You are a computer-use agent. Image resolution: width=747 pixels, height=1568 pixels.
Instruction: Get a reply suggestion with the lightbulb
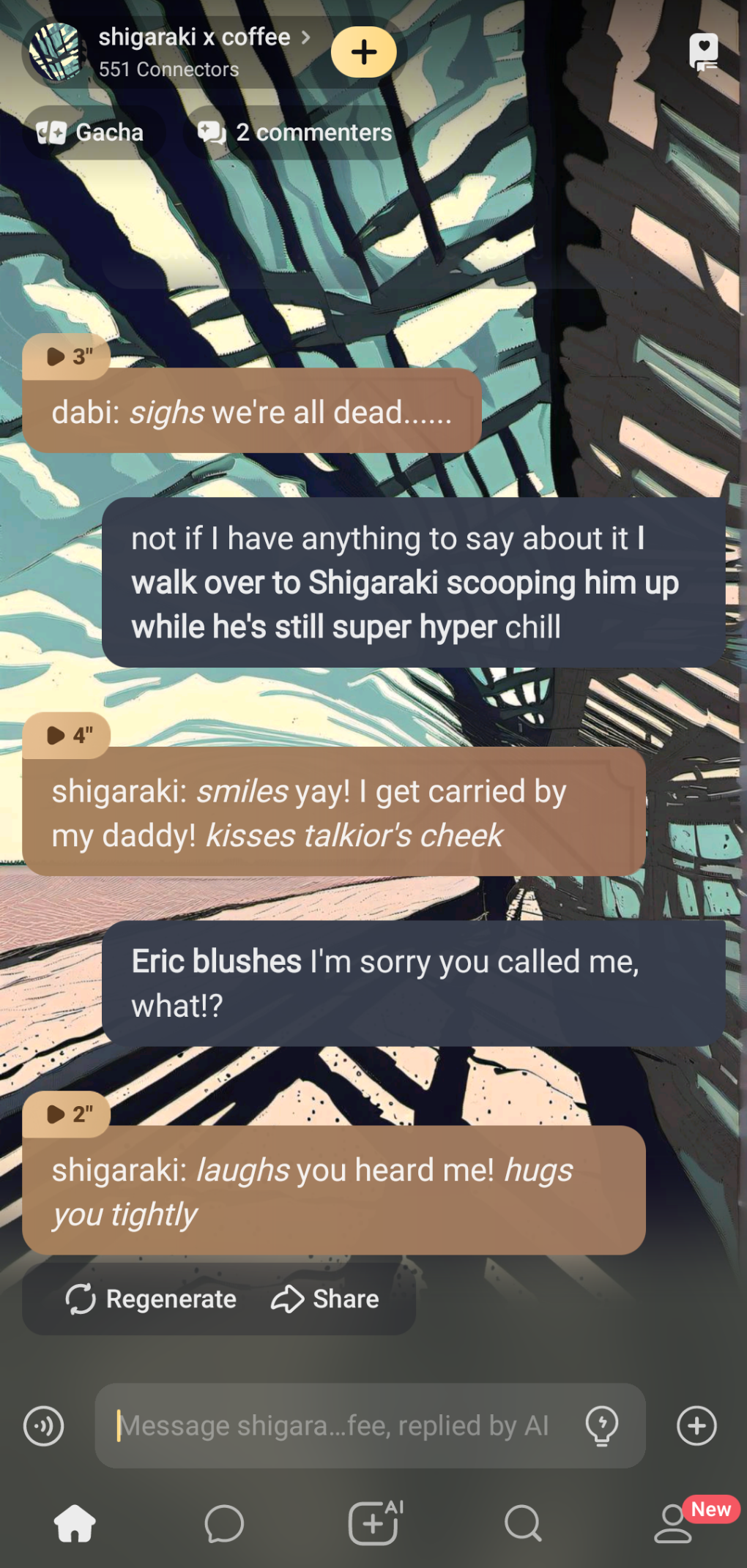pos(602,1426)
